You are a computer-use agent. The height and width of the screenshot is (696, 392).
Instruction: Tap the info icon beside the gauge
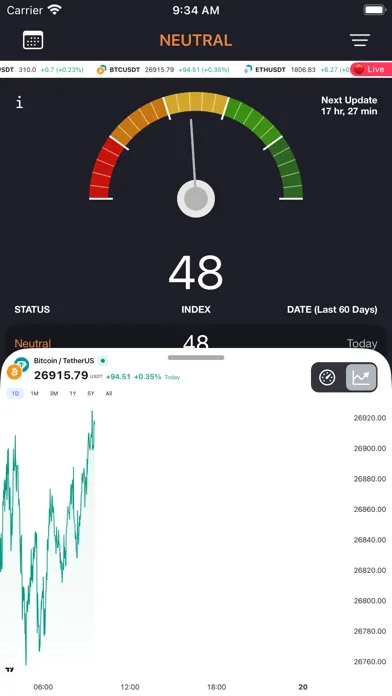coord(19,103)
